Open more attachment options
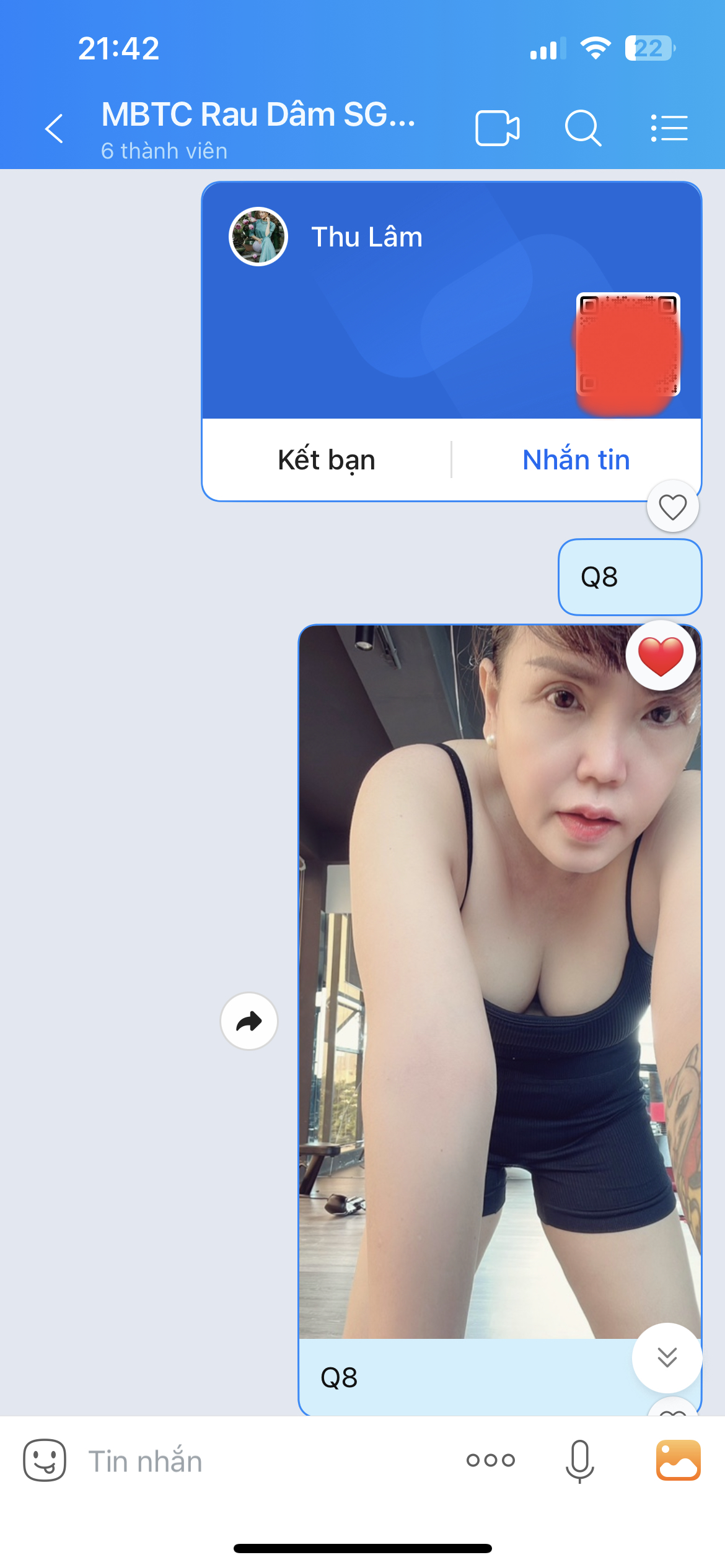Viewport: 725px width, 1568px height. (x=491, y=1460)
